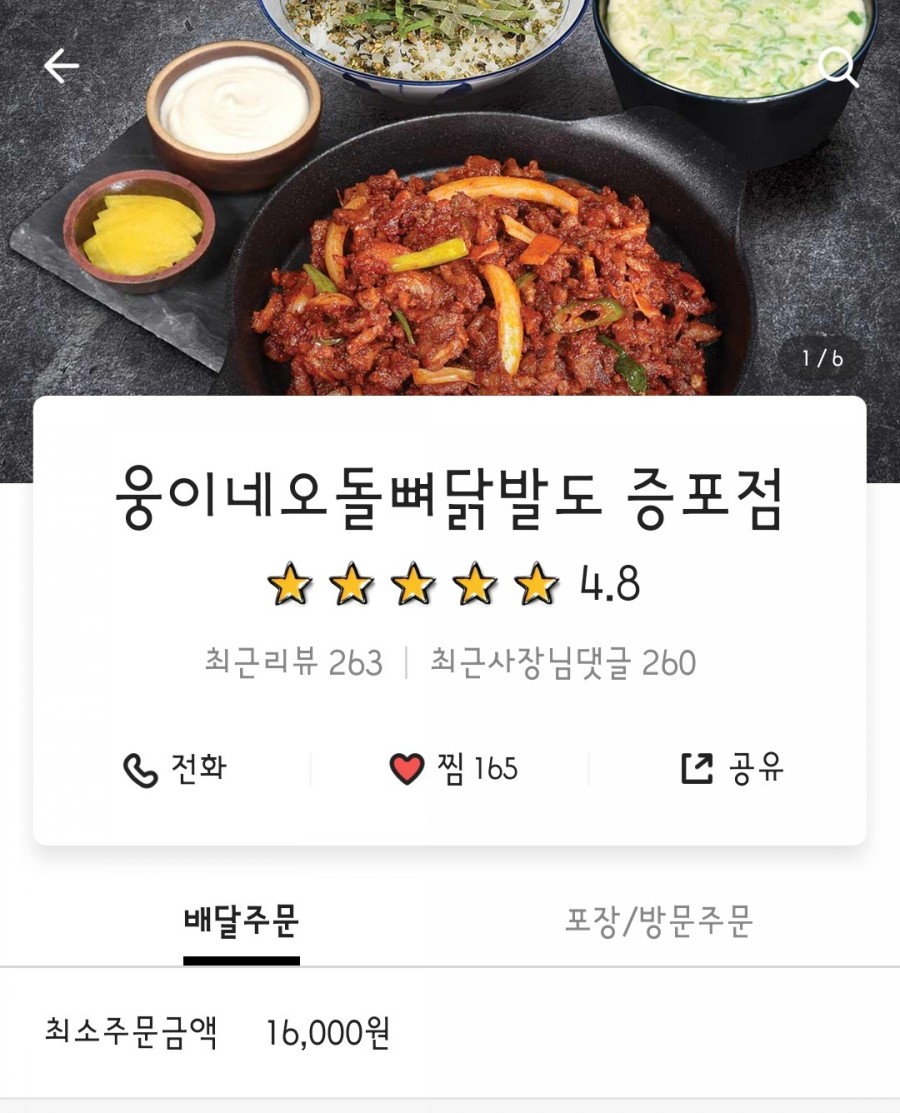Switch to the 배달주문 tab
Viewport: 900px width, 1113px height.
click(x=241, y=921)
